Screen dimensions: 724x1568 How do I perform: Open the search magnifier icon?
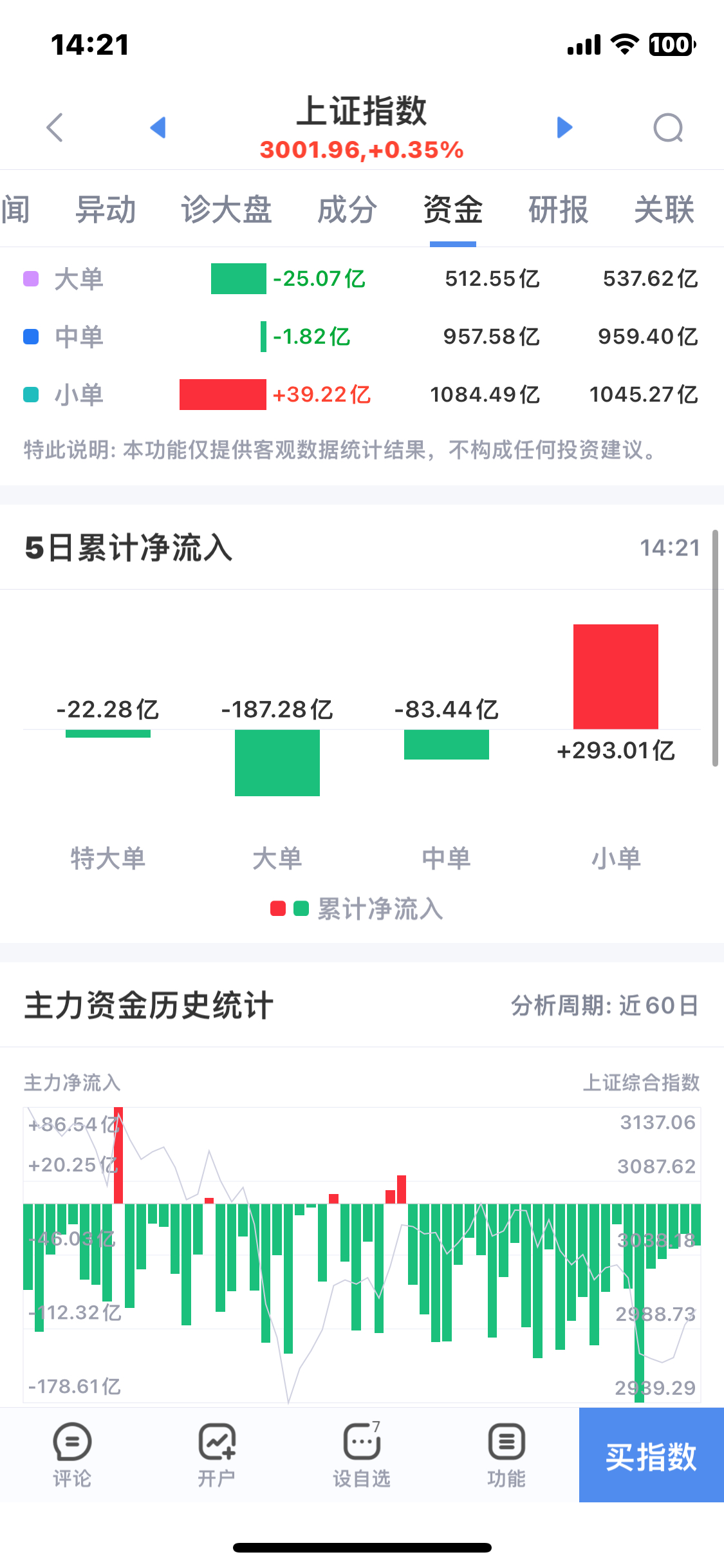(669, 127)
